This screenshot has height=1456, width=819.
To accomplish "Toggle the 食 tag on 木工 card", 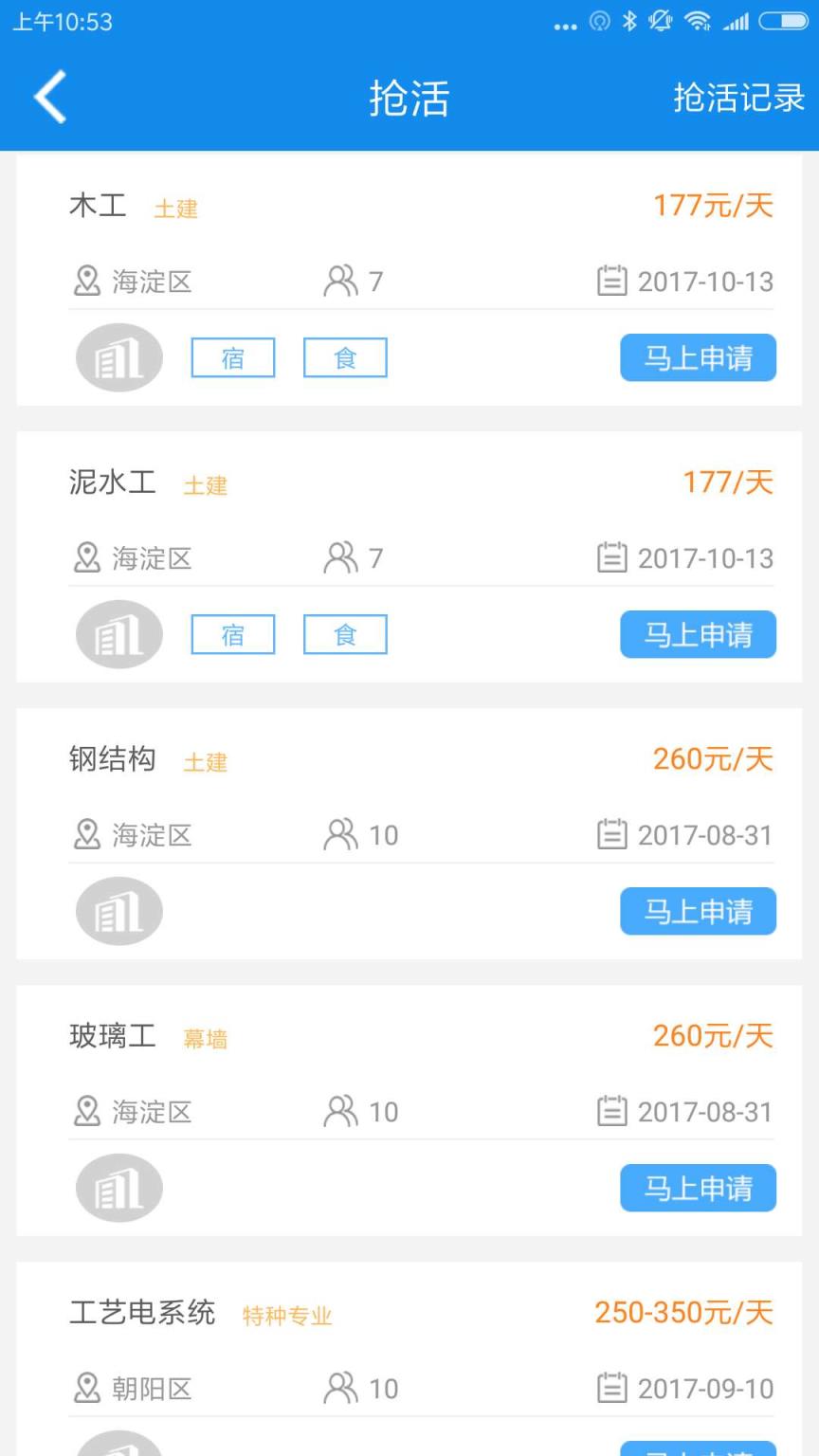I will [x=345, y=357].
